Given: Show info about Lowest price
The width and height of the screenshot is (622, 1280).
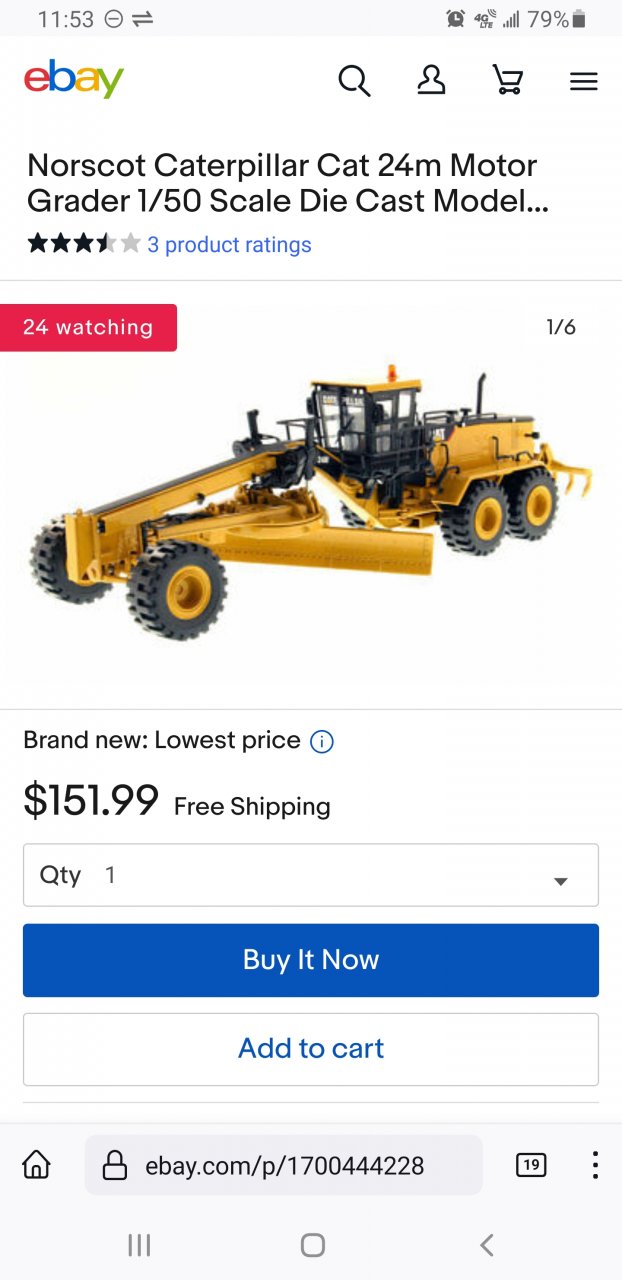Looking at the screenshot, I should coord(322,742).
